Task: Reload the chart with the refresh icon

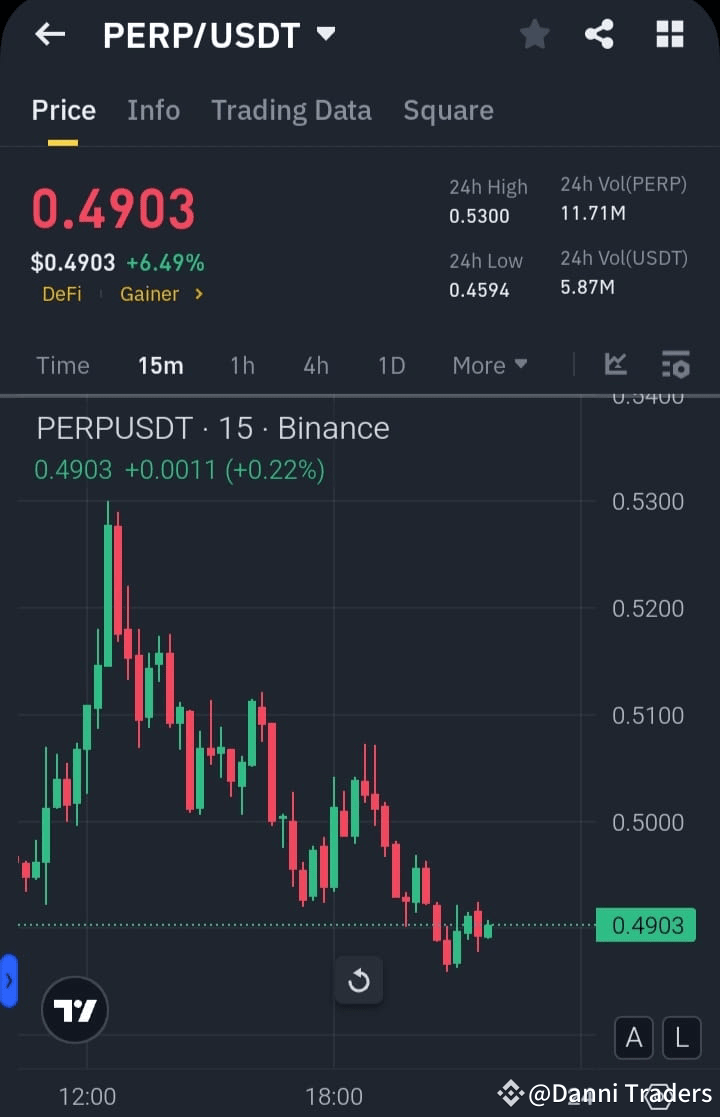Action: [358, 981]
